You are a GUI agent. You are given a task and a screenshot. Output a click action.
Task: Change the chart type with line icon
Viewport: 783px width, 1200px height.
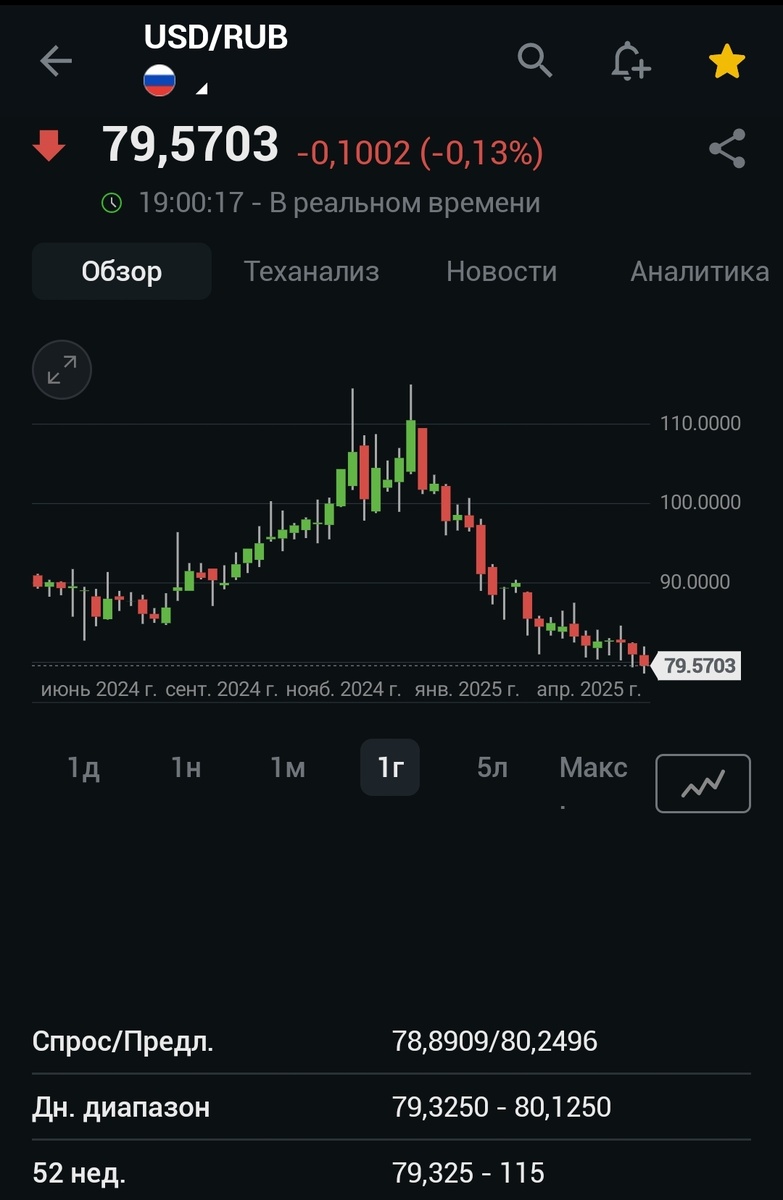click(x=703, y=784)
